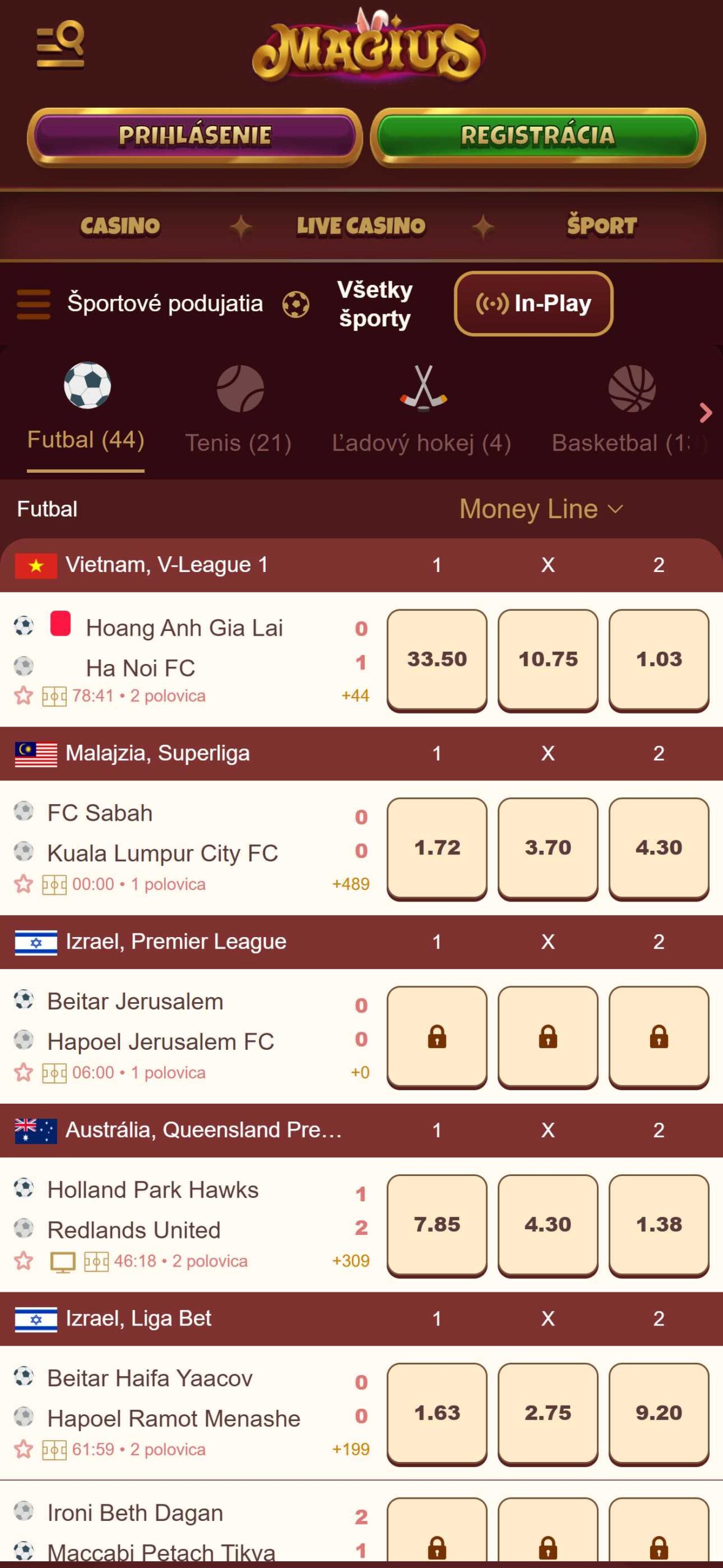The height and width of the screenshot is (1568, 723).
Task: Tap the REGISTRÁCIA button
Action: [x=538, y=136]
